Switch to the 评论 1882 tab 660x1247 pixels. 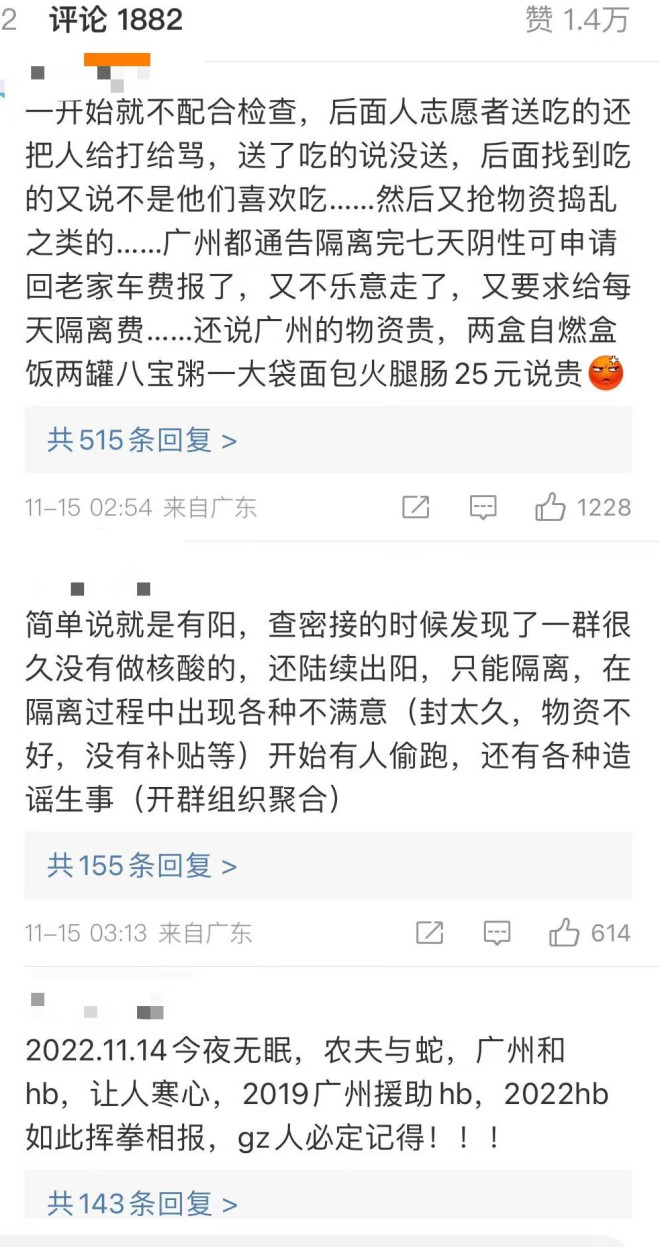pyautogui.click(x=116, y=20)
